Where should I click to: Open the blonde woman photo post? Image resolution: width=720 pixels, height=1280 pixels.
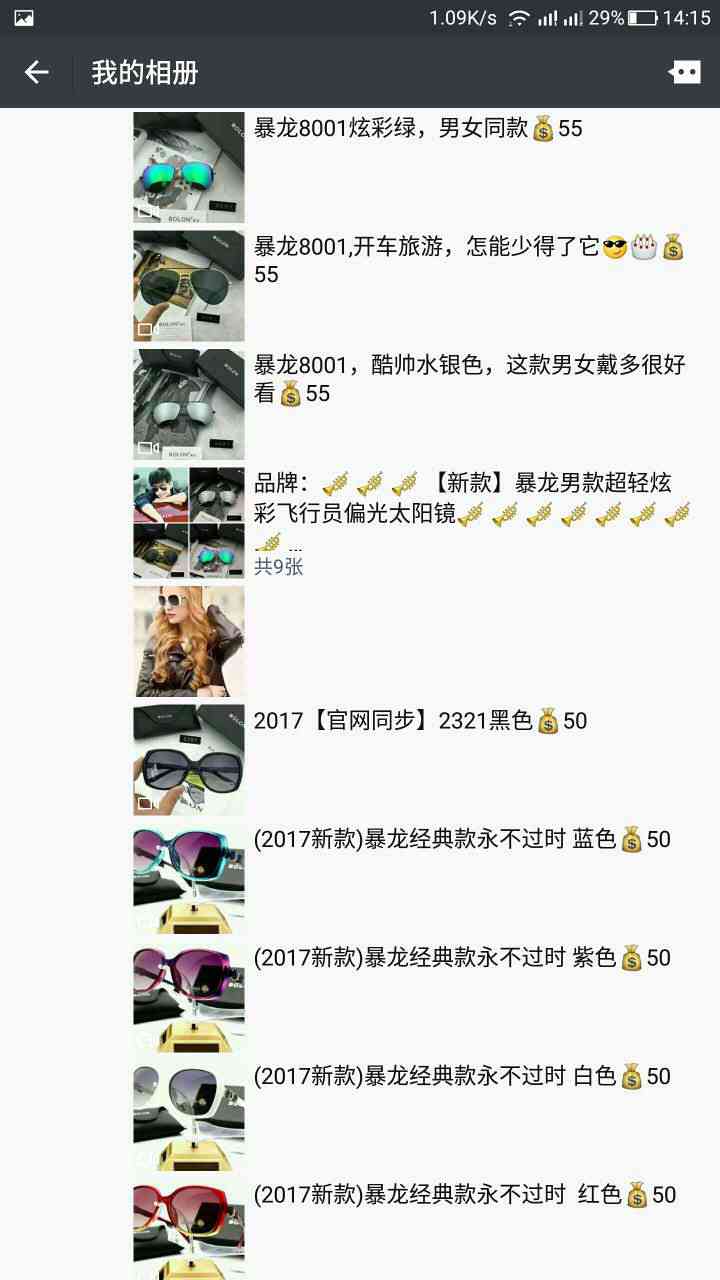pos(189,642)
